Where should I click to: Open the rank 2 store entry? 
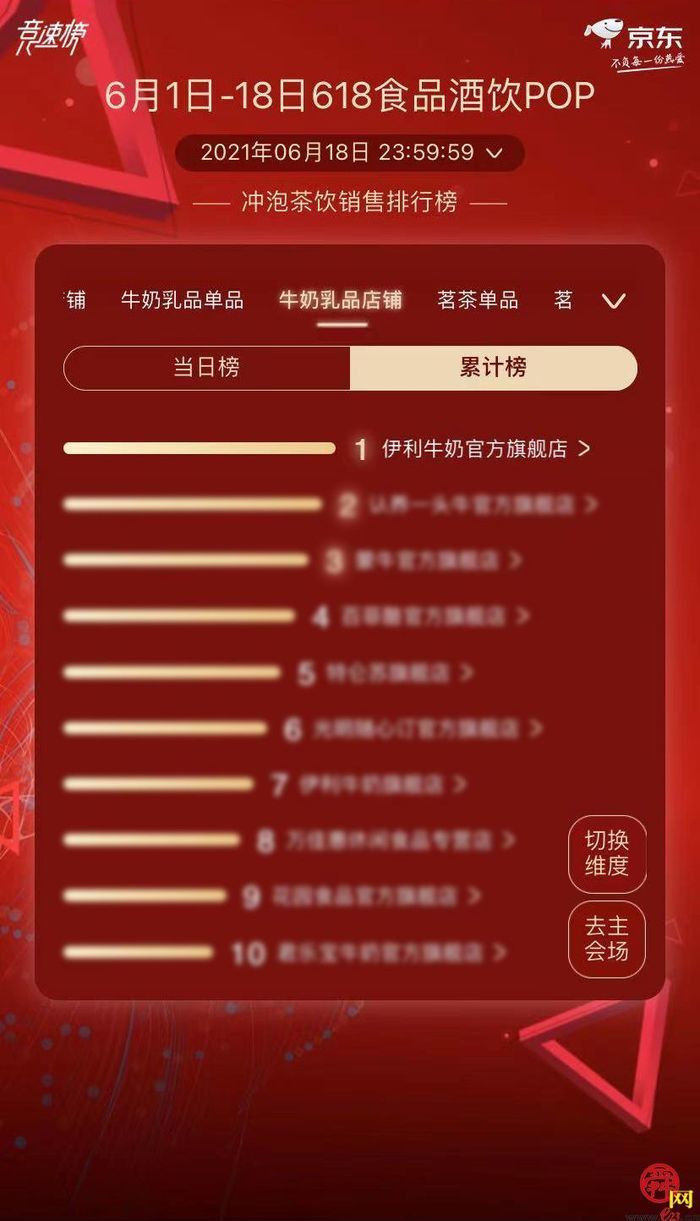(466, 505)
